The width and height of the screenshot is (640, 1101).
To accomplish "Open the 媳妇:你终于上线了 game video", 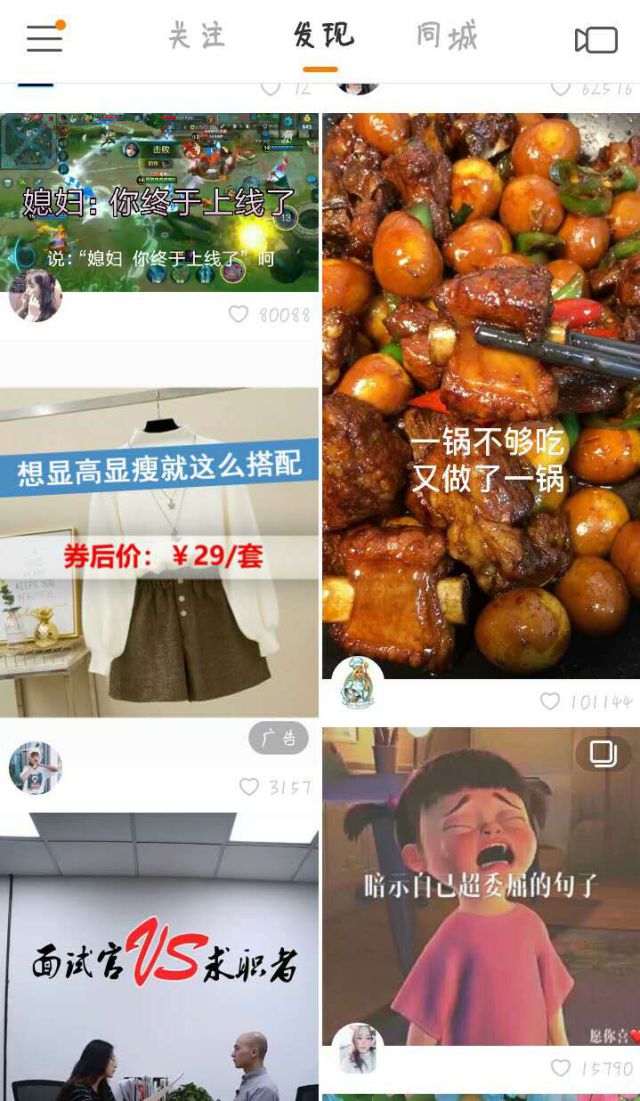I will click(x=160, y=200).
